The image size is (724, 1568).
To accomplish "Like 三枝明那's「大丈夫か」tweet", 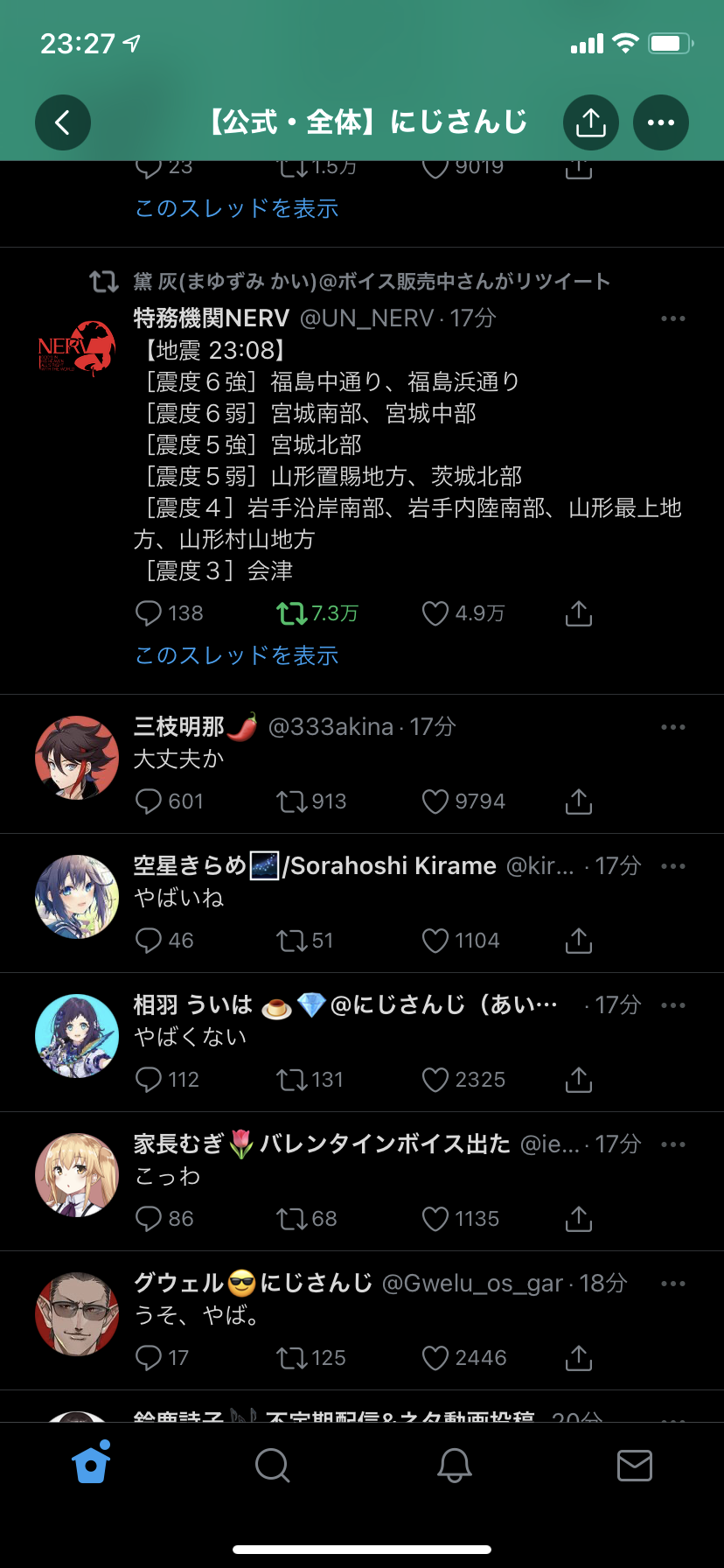I will [435, 801].
